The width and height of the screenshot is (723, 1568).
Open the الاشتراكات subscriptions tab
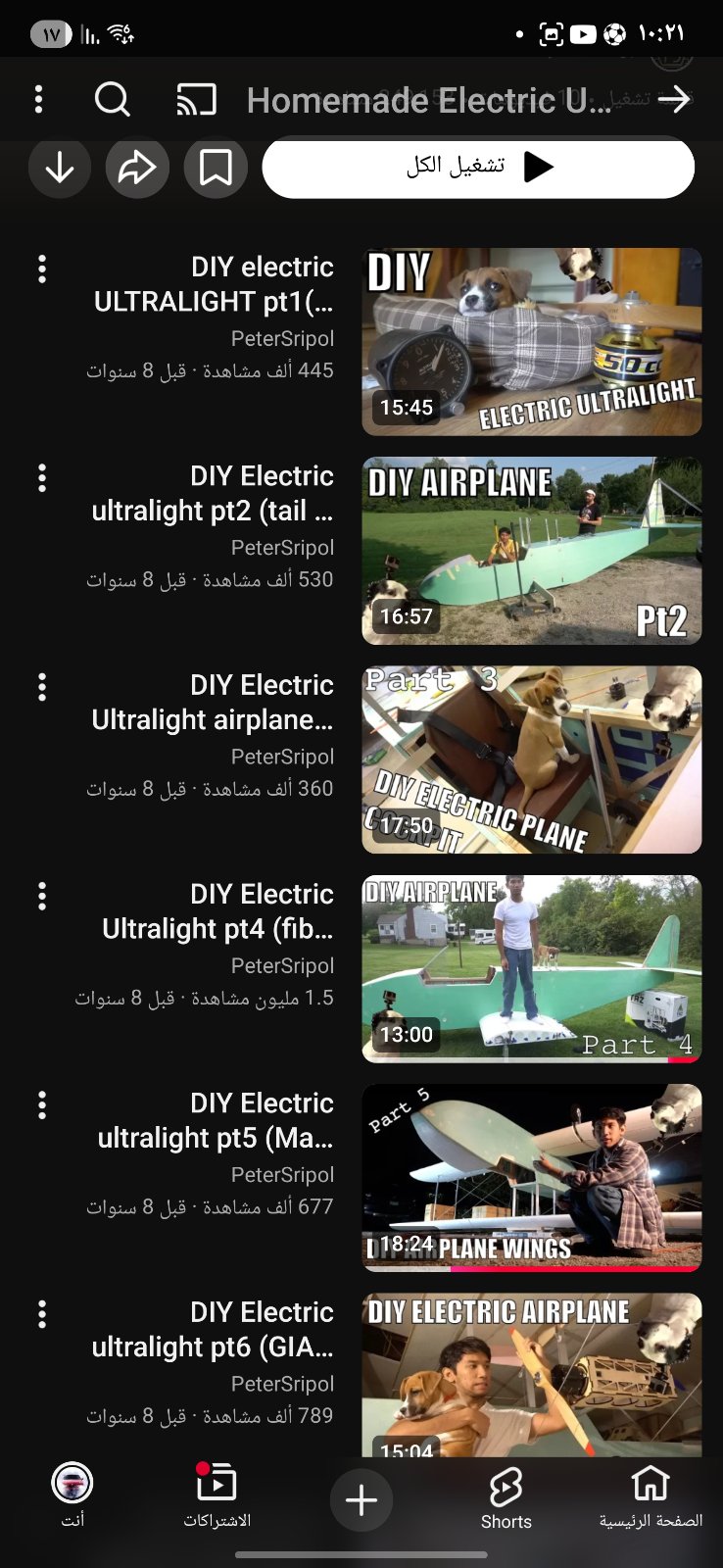(x=217, y=1498)
